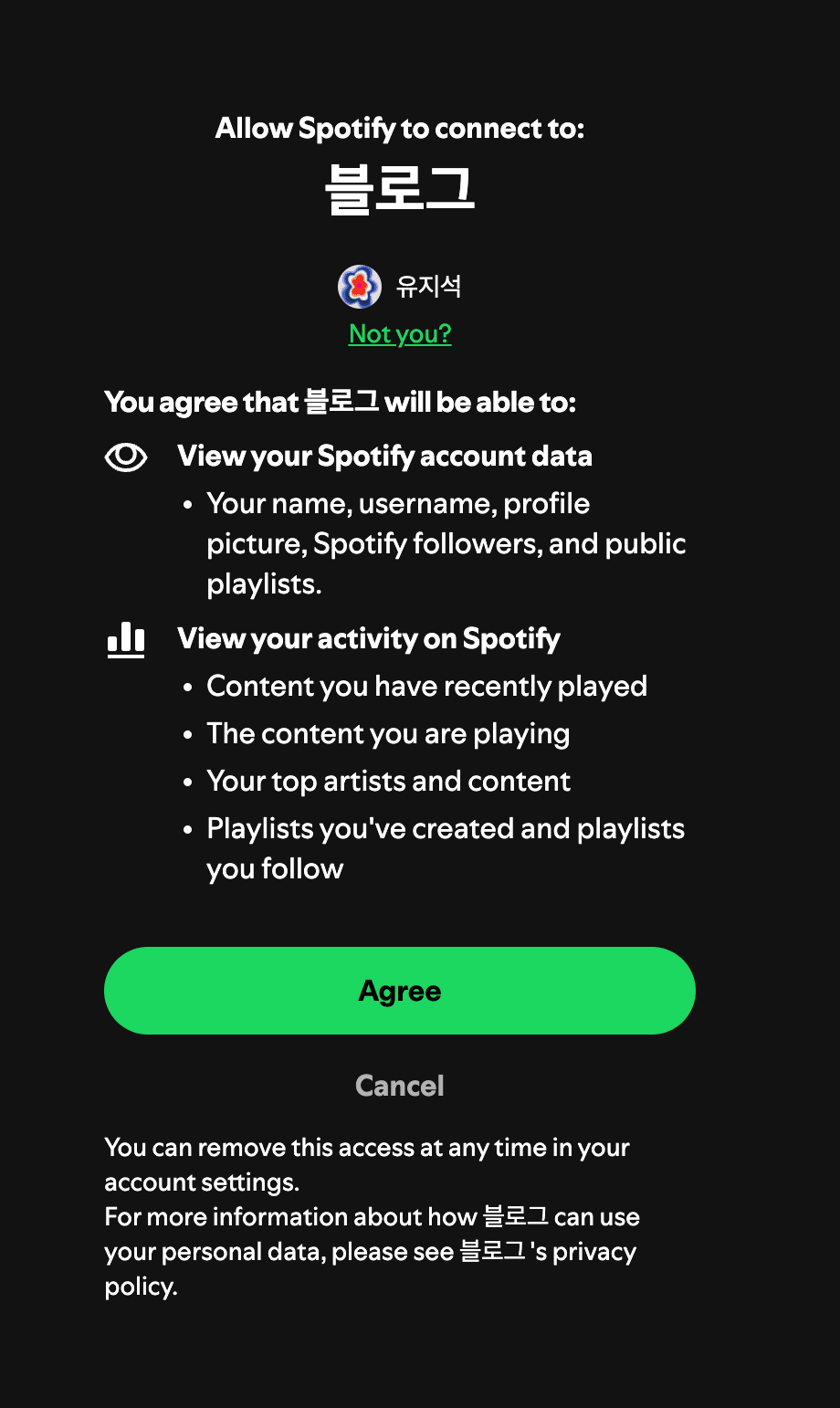840x1408 pixels.
Task: Select the top artists and content line
Action: coord(389,781)
